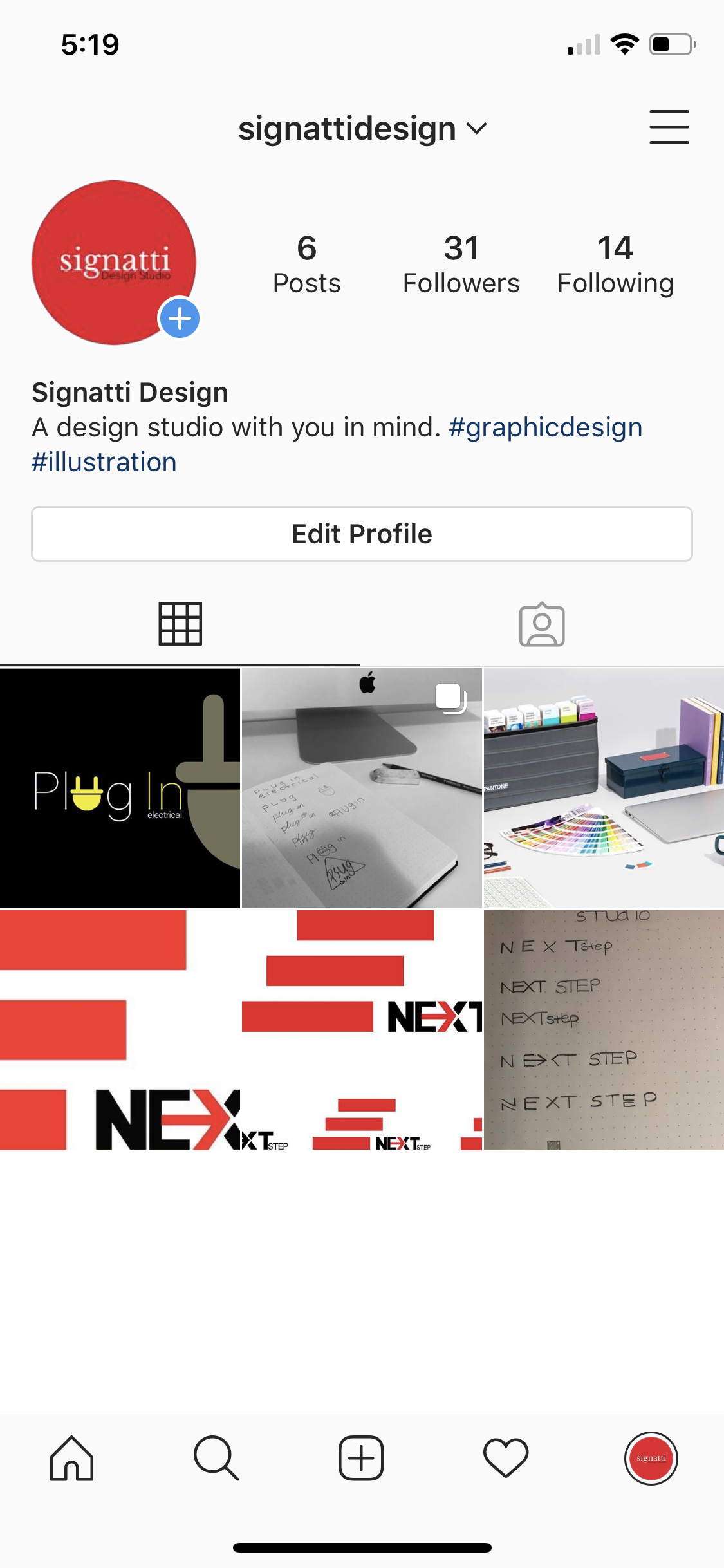Viewport: 724px width, 1568px height.
Task: Open the sketchbook carousel post
Action: point(362,788)
